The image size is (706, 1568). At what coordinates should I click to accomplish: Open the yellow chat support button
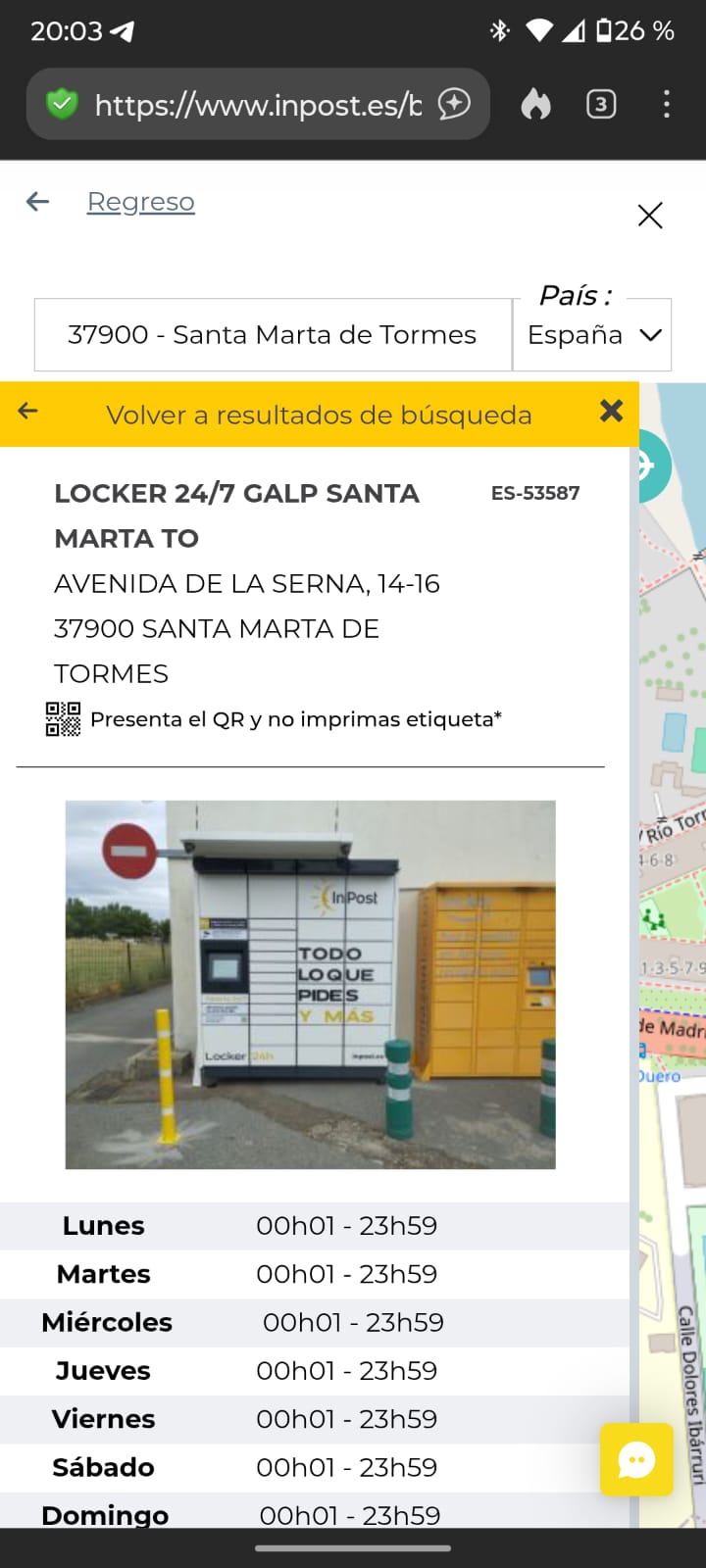[635, 1460]
